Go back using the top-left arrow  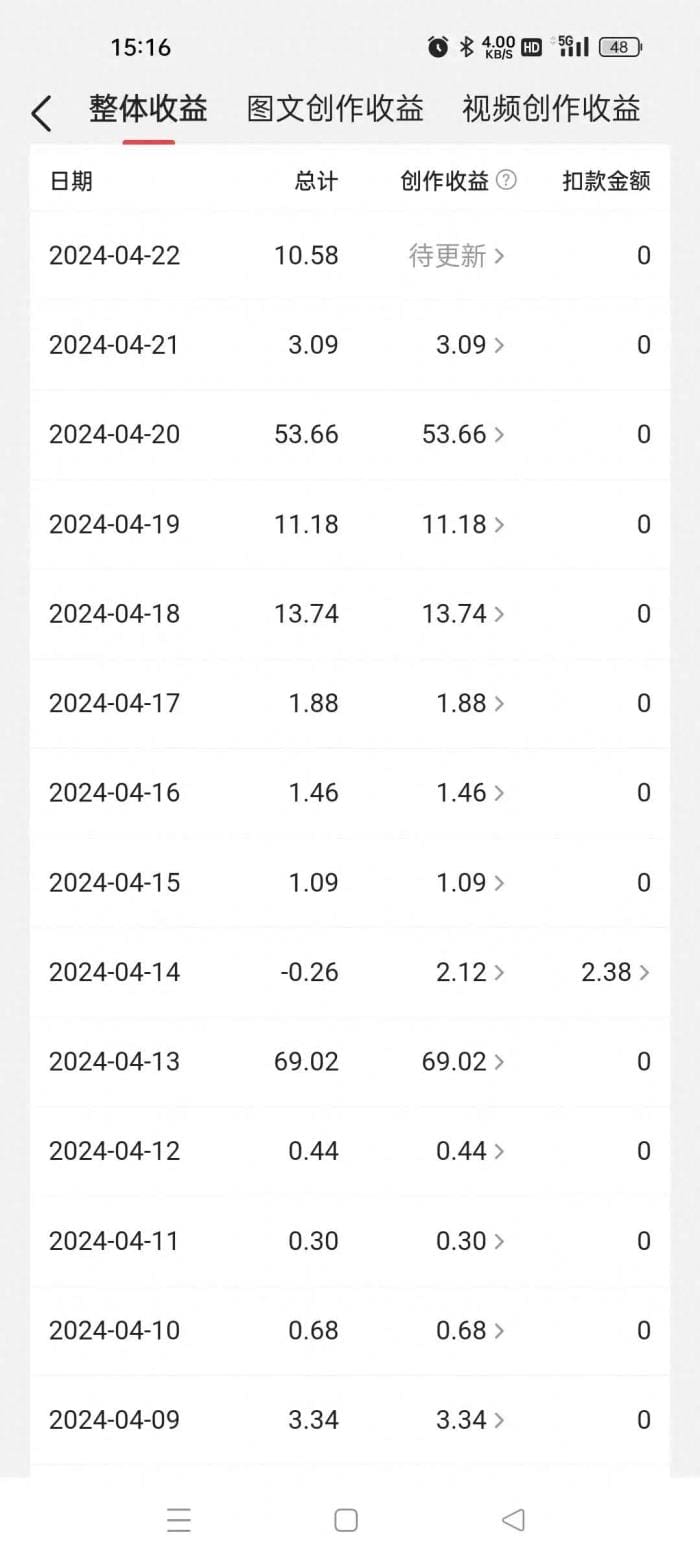tap(41, 113)
